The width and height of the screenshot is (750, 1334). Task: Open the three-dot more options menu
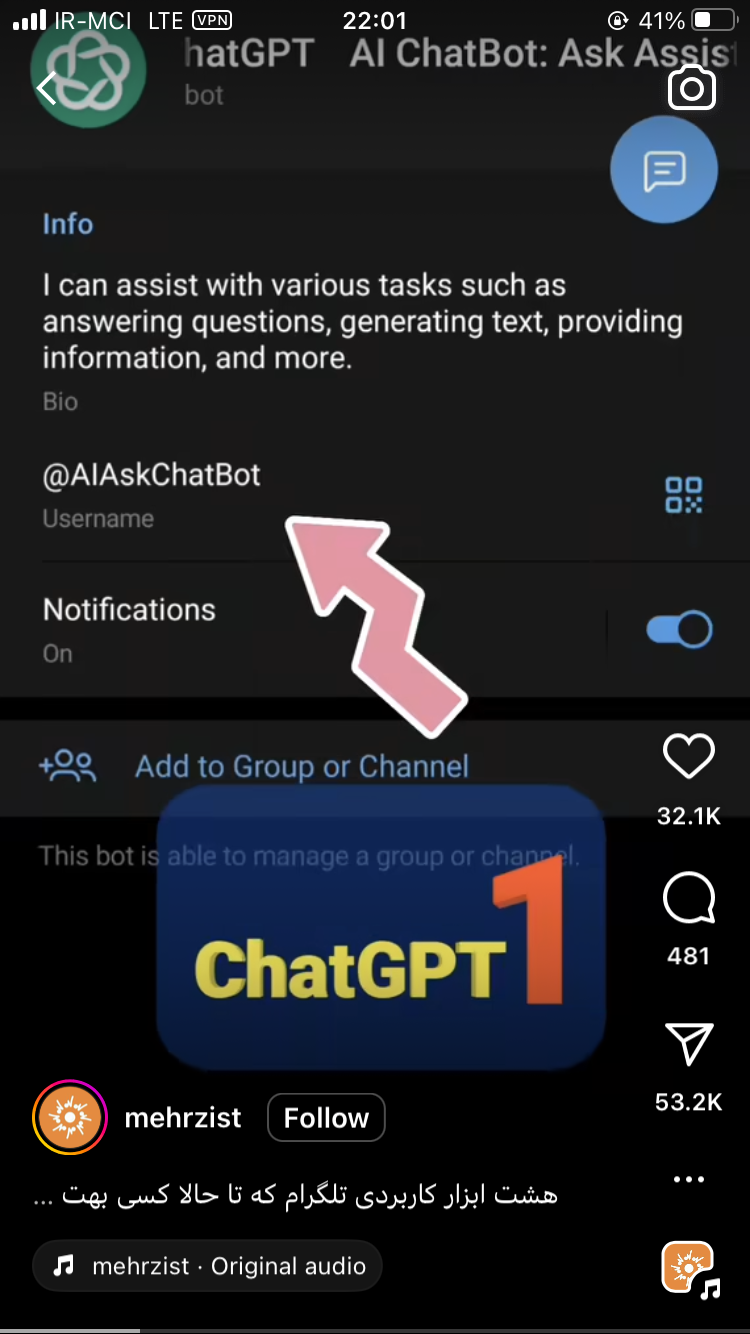pos(689,1179)
